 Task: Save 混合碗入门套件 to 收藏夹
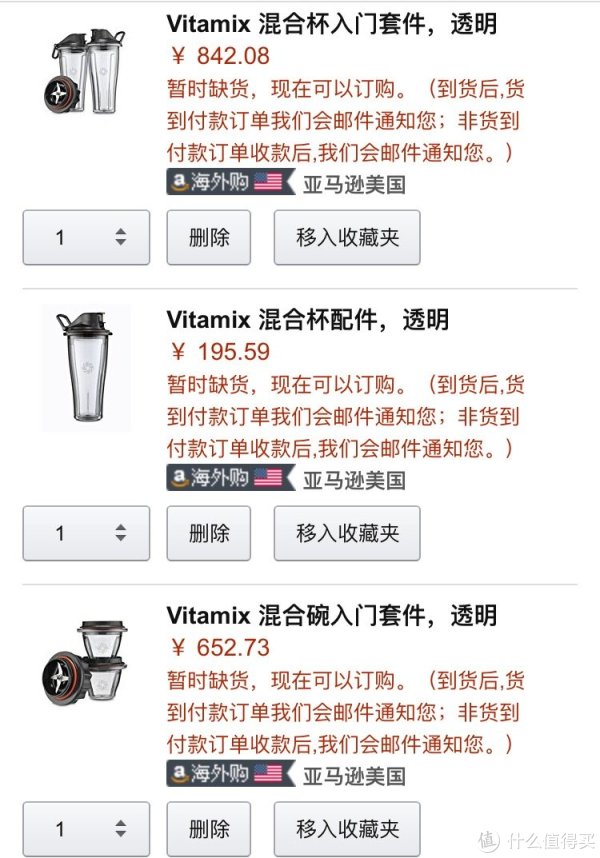click(347, 829)
